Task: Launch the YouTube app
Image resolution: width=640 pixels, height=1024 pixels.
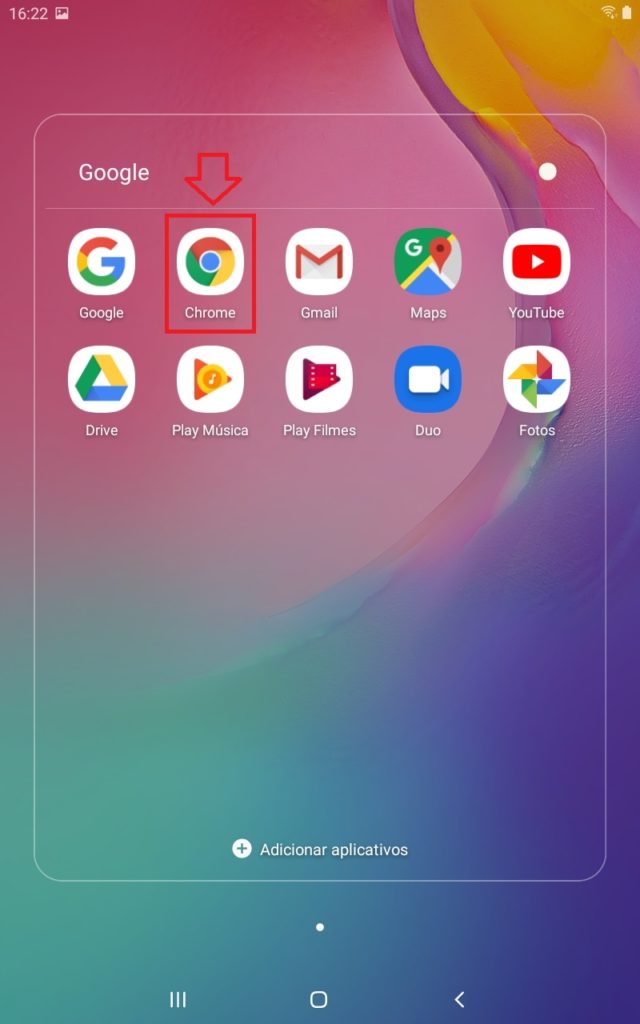Action: point(536,262)
